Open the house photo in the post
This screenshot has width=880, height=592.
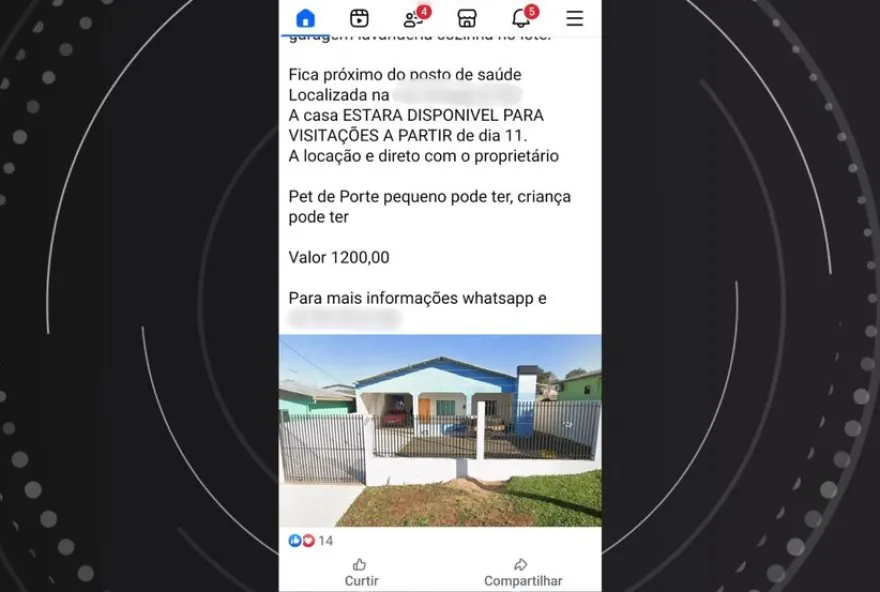(x=440, y=430)
